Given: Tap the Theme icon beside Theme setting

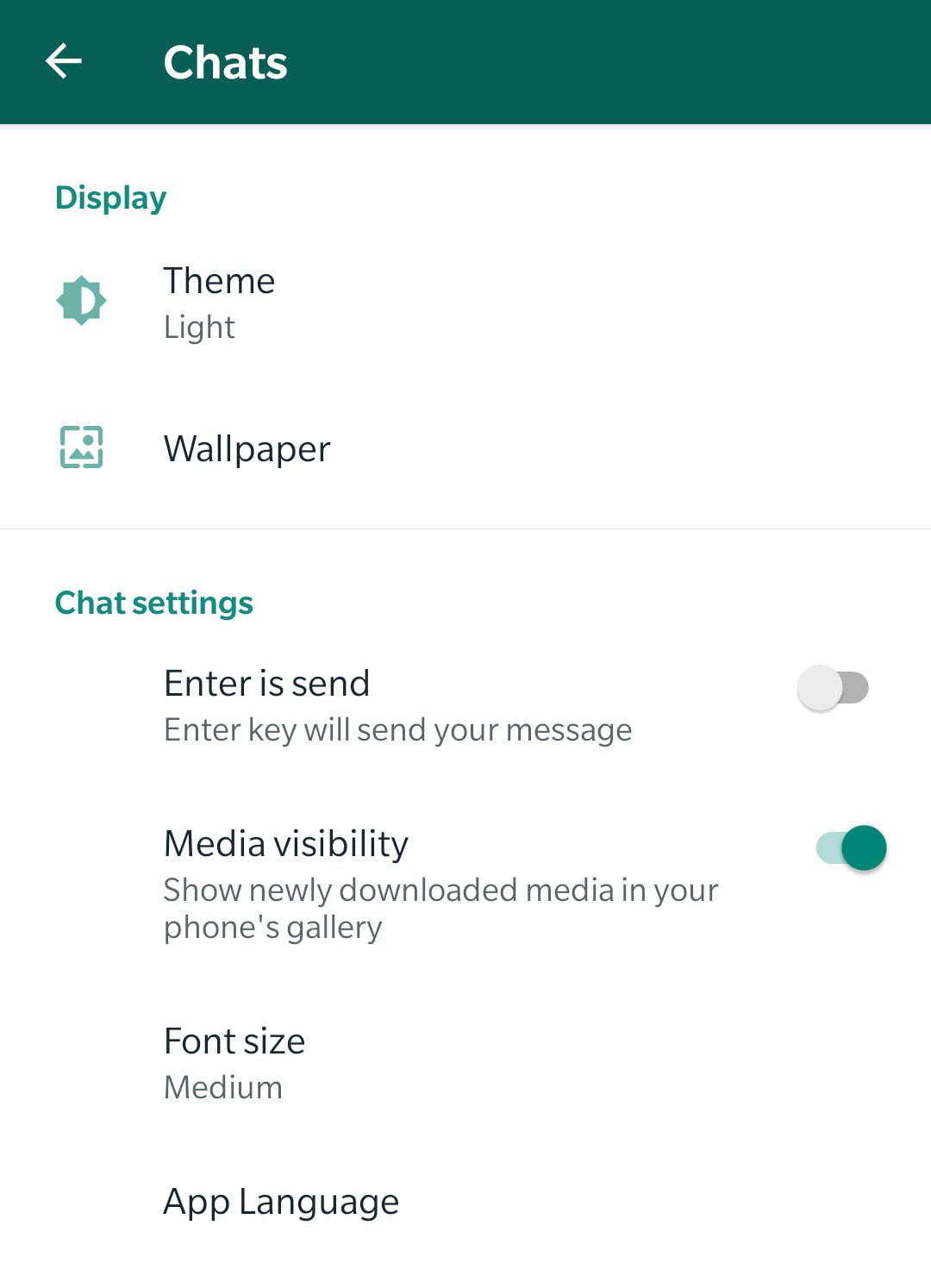Looking at the screenshot, I should [82, 301].
